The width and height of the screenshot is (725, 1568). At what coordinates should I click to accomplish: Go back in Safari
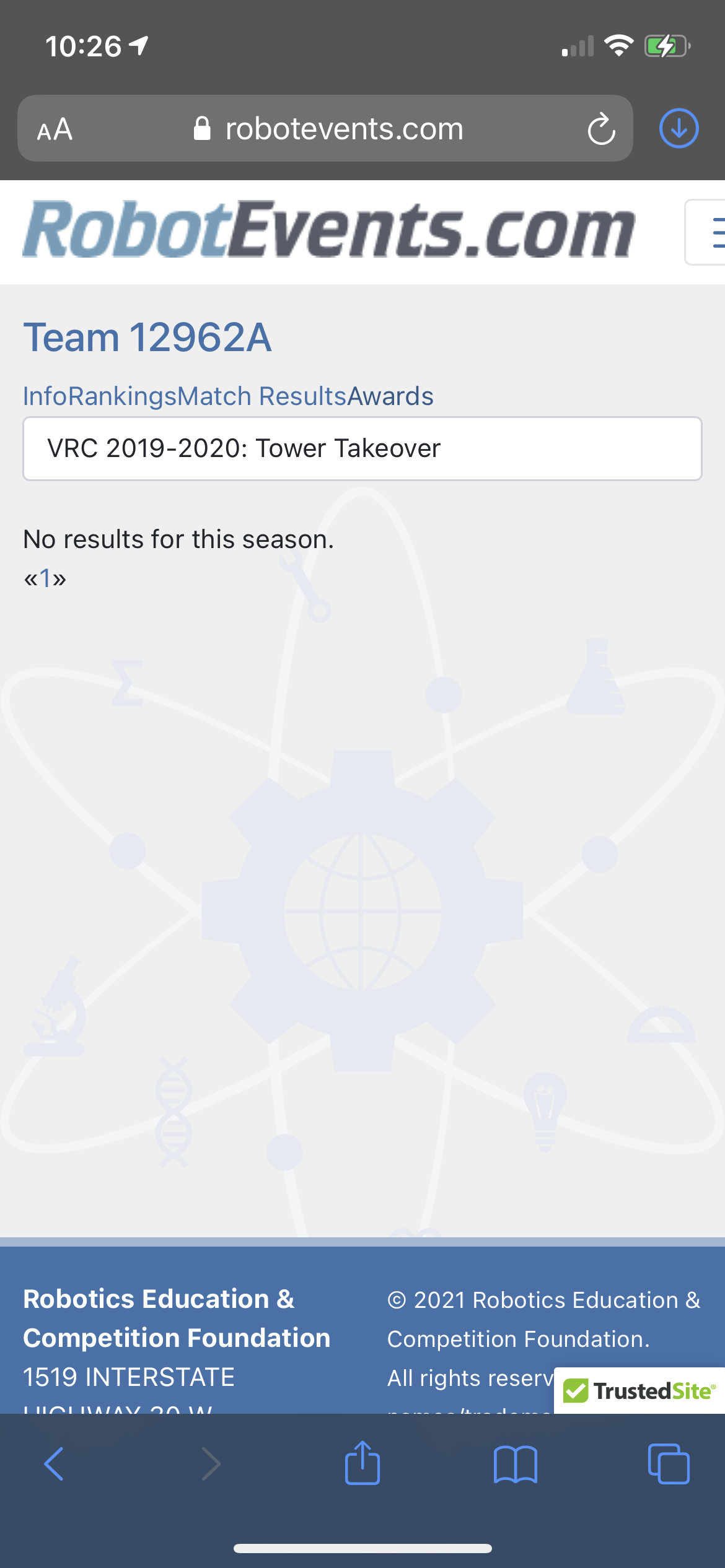[x=54, y=1464]
